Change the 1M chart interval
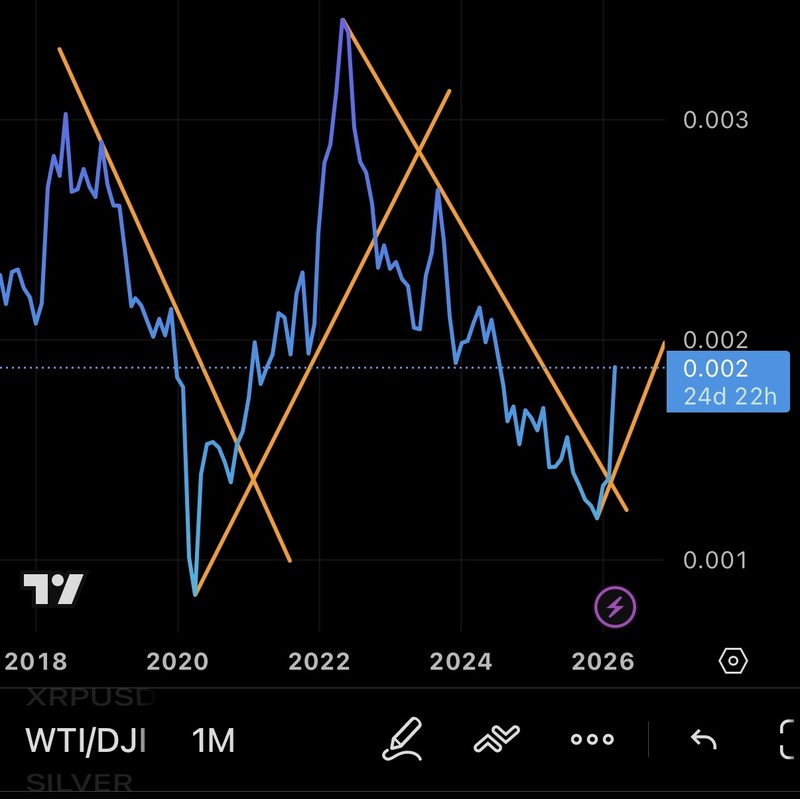 pos(213,741)
